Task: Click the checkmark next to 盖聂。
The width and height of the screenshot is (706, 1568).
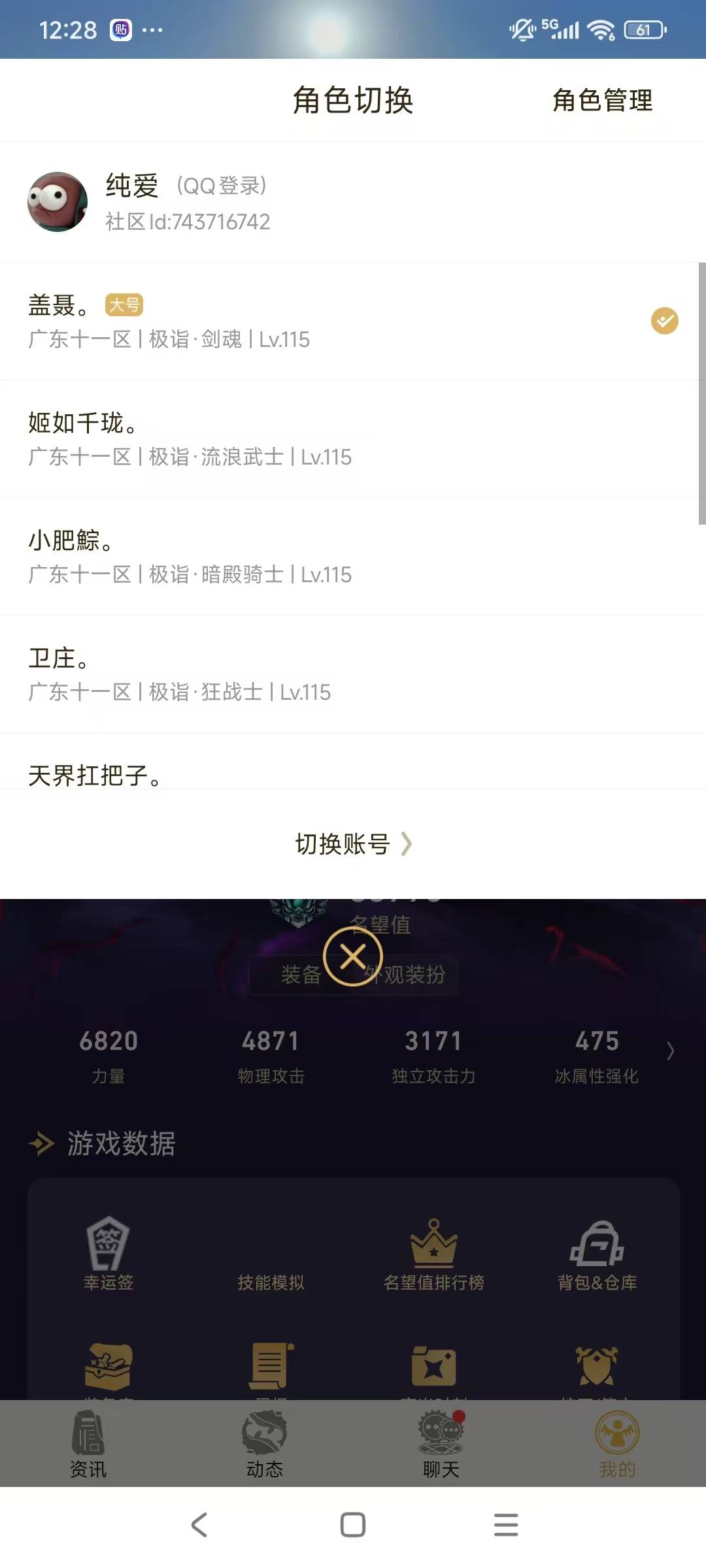Action: [x=665, y=321]
